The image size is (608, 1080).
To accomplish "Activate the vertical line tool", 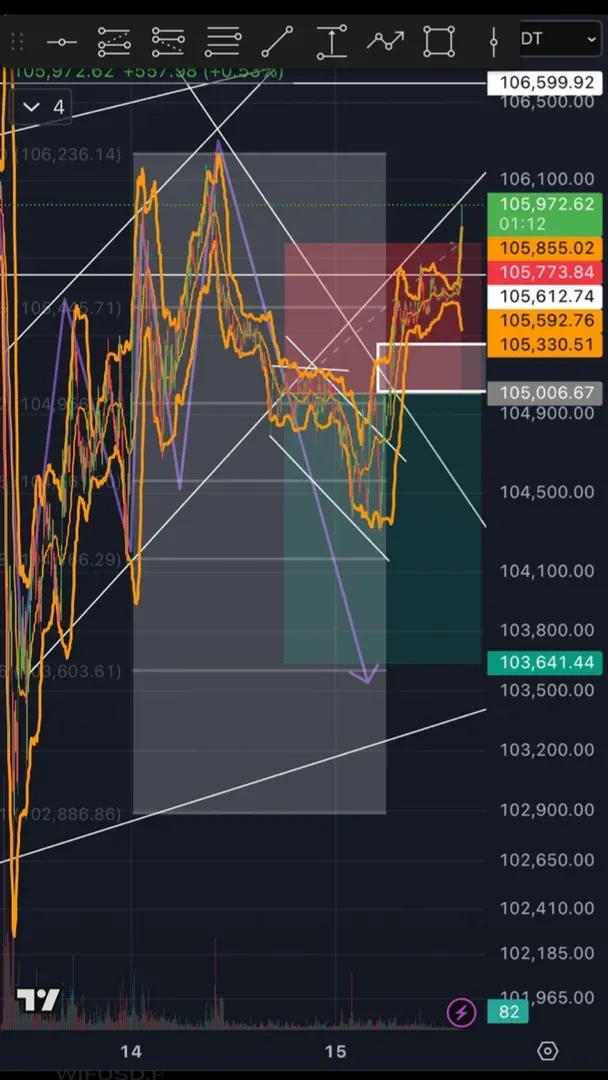I will click(x=494, y=42).
